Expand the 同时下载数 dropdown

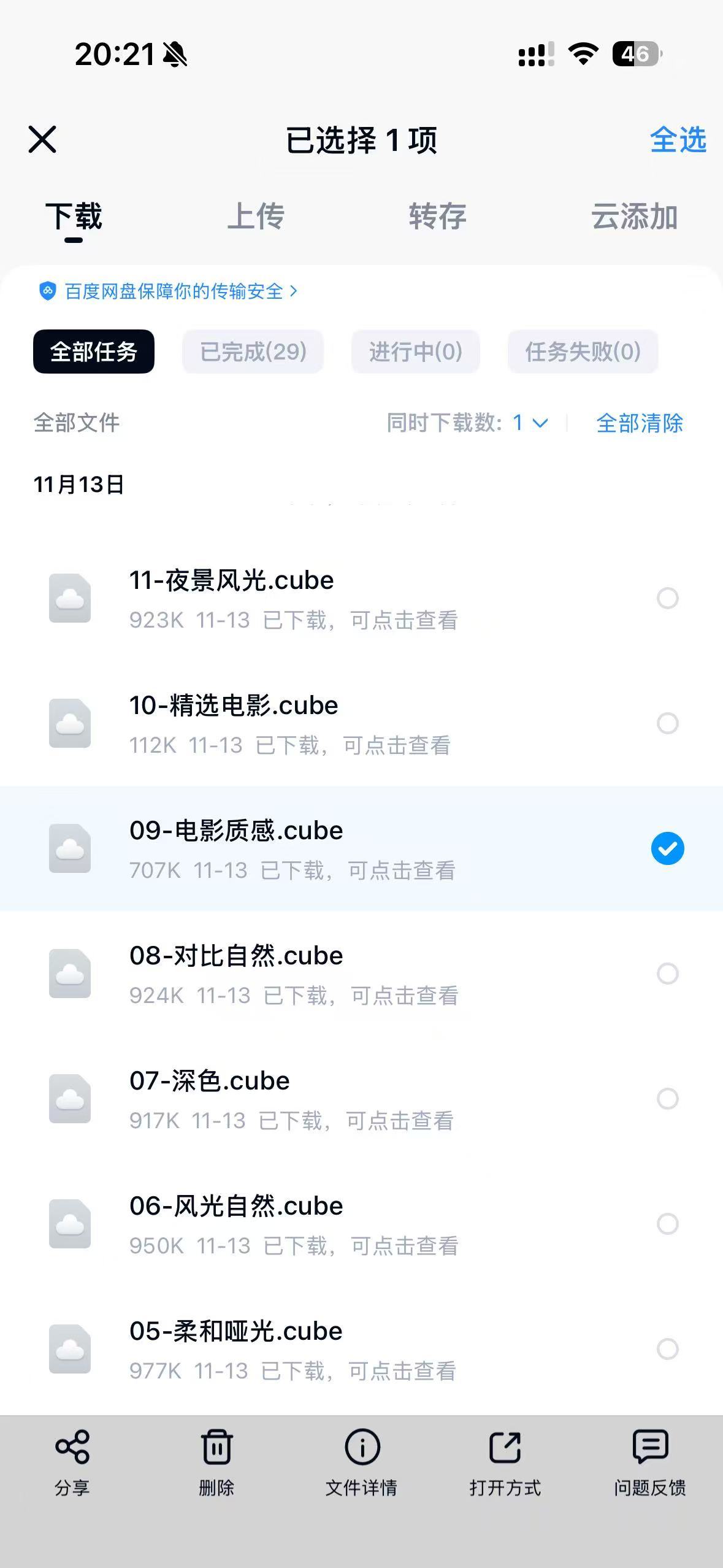pyautogui.click(x=529, y=423)
